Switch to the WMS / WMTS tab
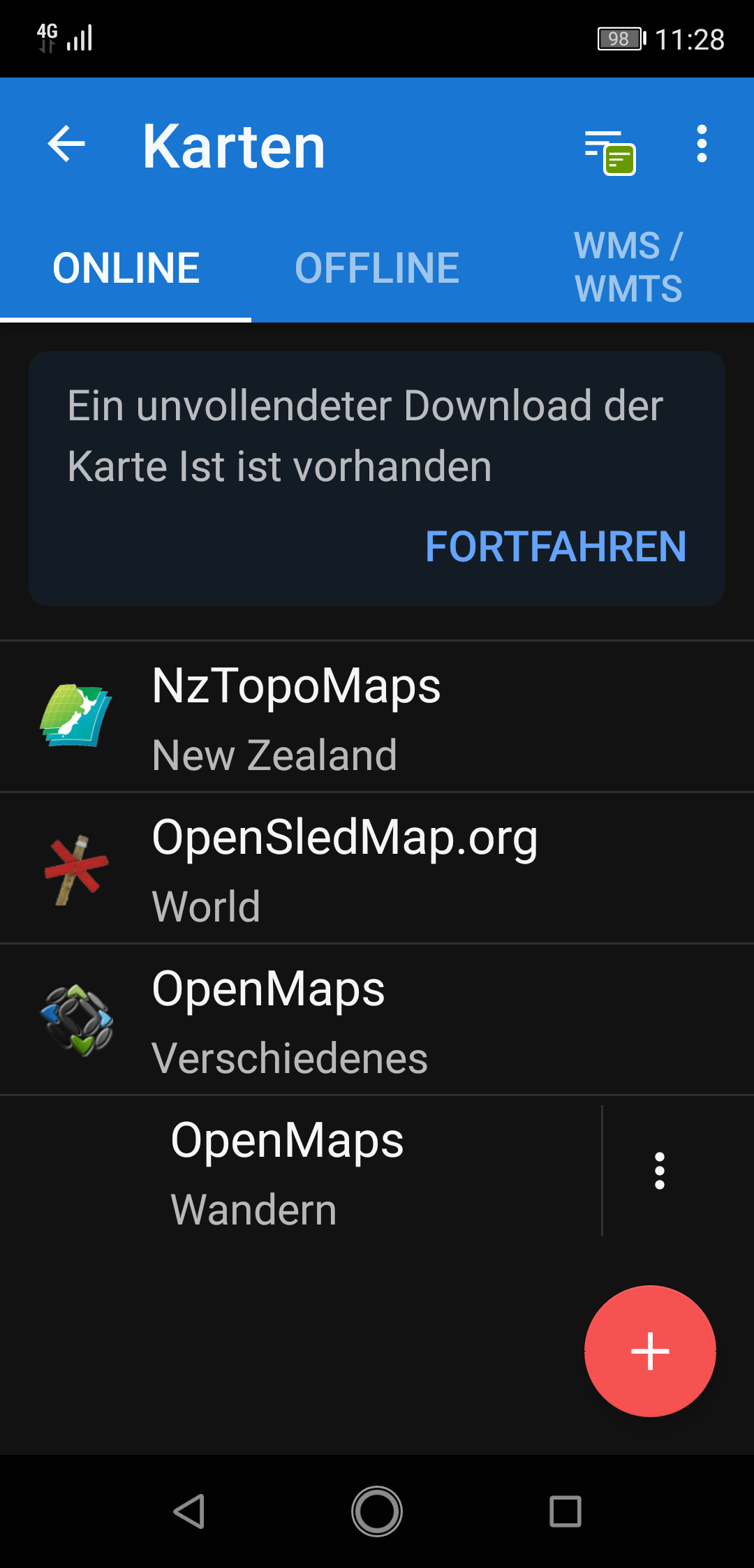 (628, 268)
